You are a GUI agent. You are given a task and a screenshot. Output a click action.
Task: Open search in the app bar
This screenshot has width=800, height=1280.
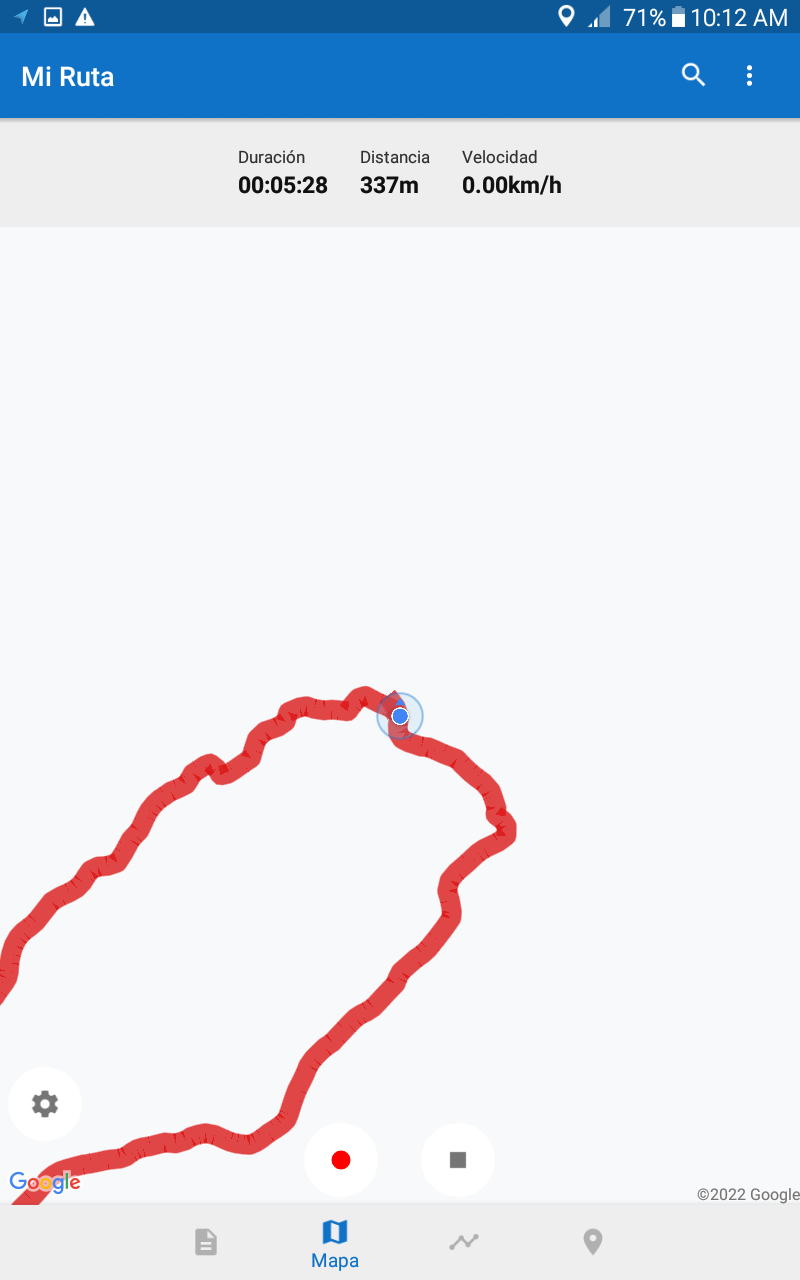coord(693,75)
